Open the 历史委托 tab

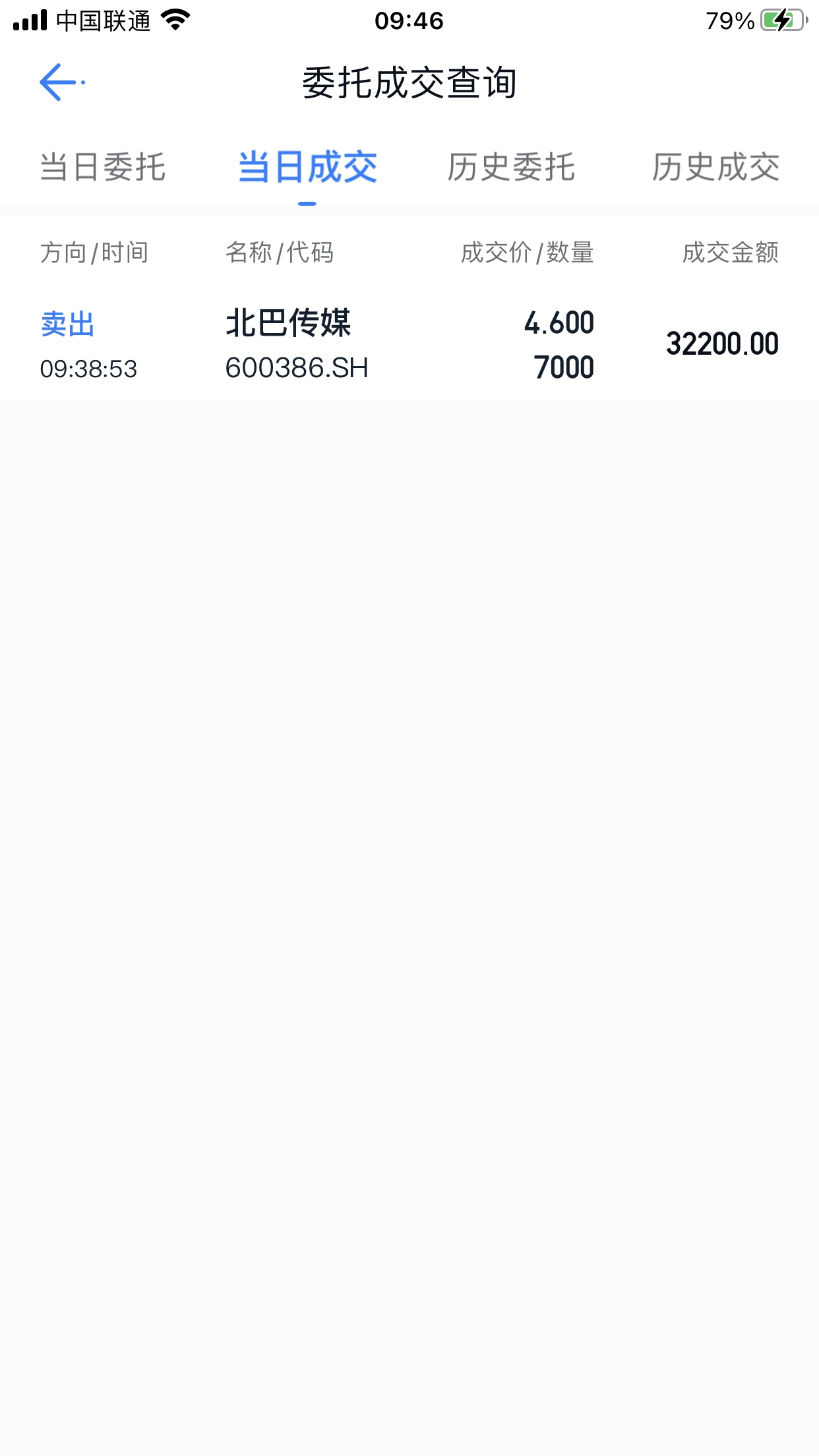coord(511,167)
